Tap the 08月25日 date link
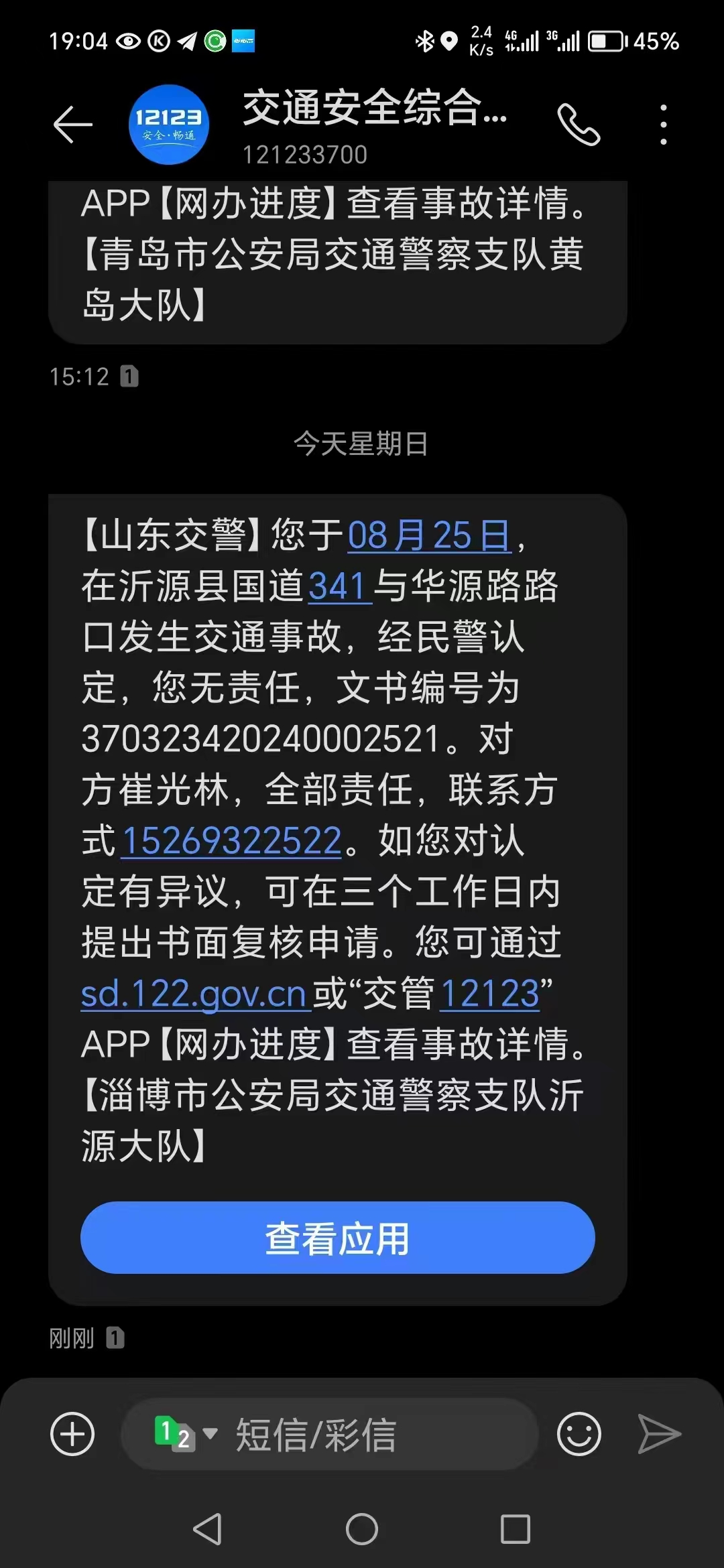 [x=429, y=536]
